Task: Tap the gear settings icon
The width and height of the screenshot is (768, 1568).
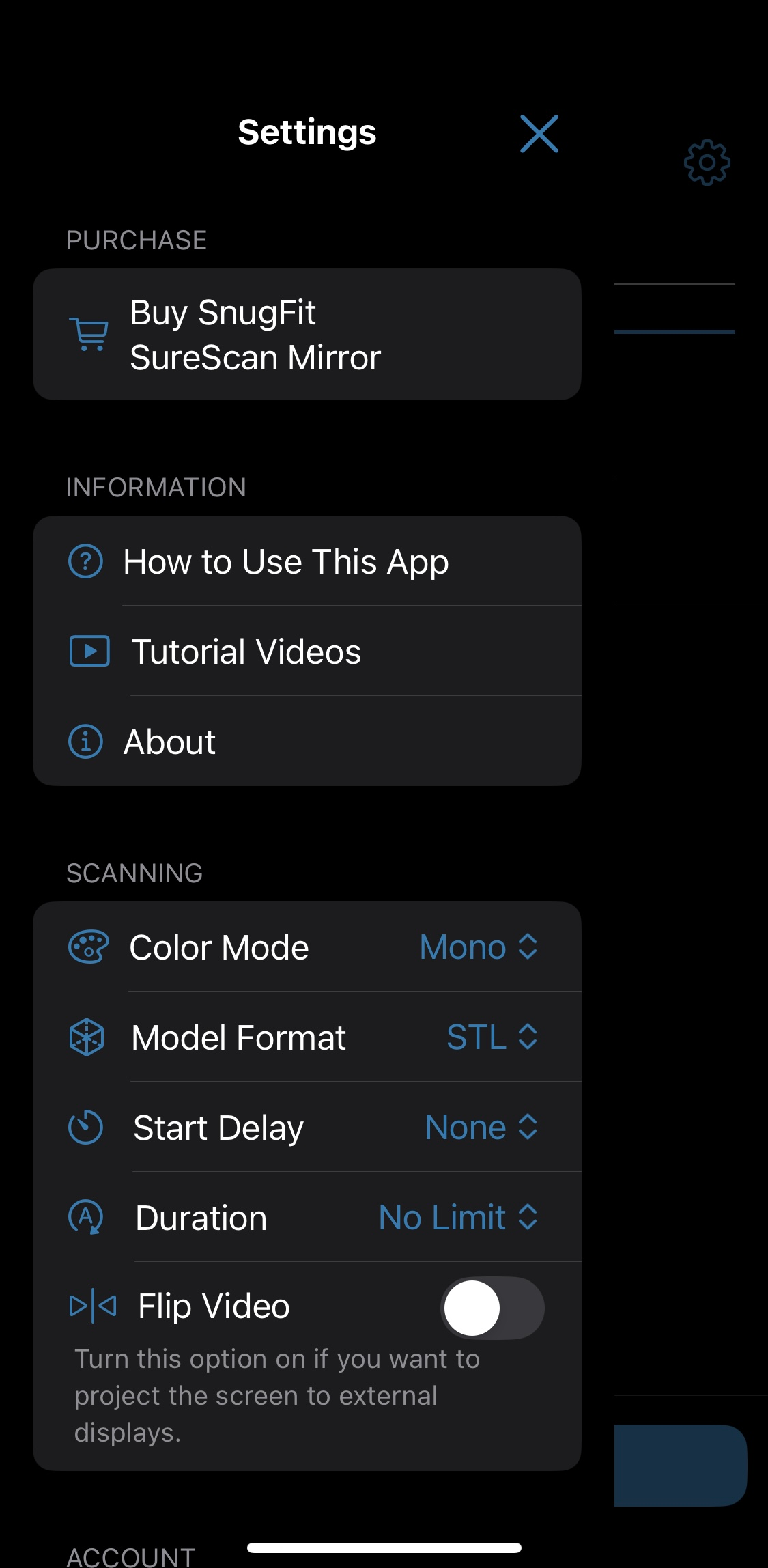Action: coord(707,163)
